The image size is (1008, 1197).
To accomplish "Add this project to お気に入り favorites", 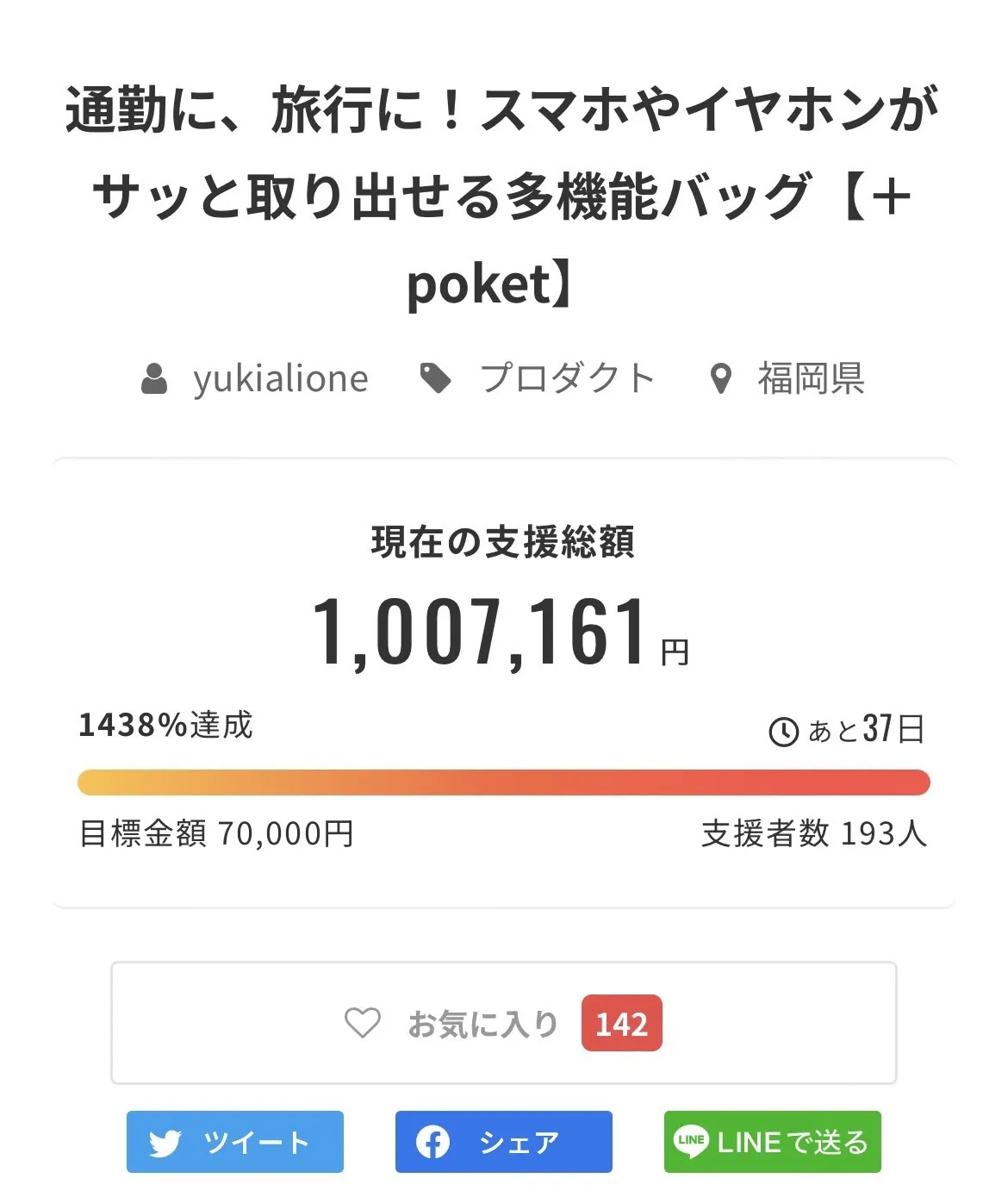I will tap(503, 1023).
